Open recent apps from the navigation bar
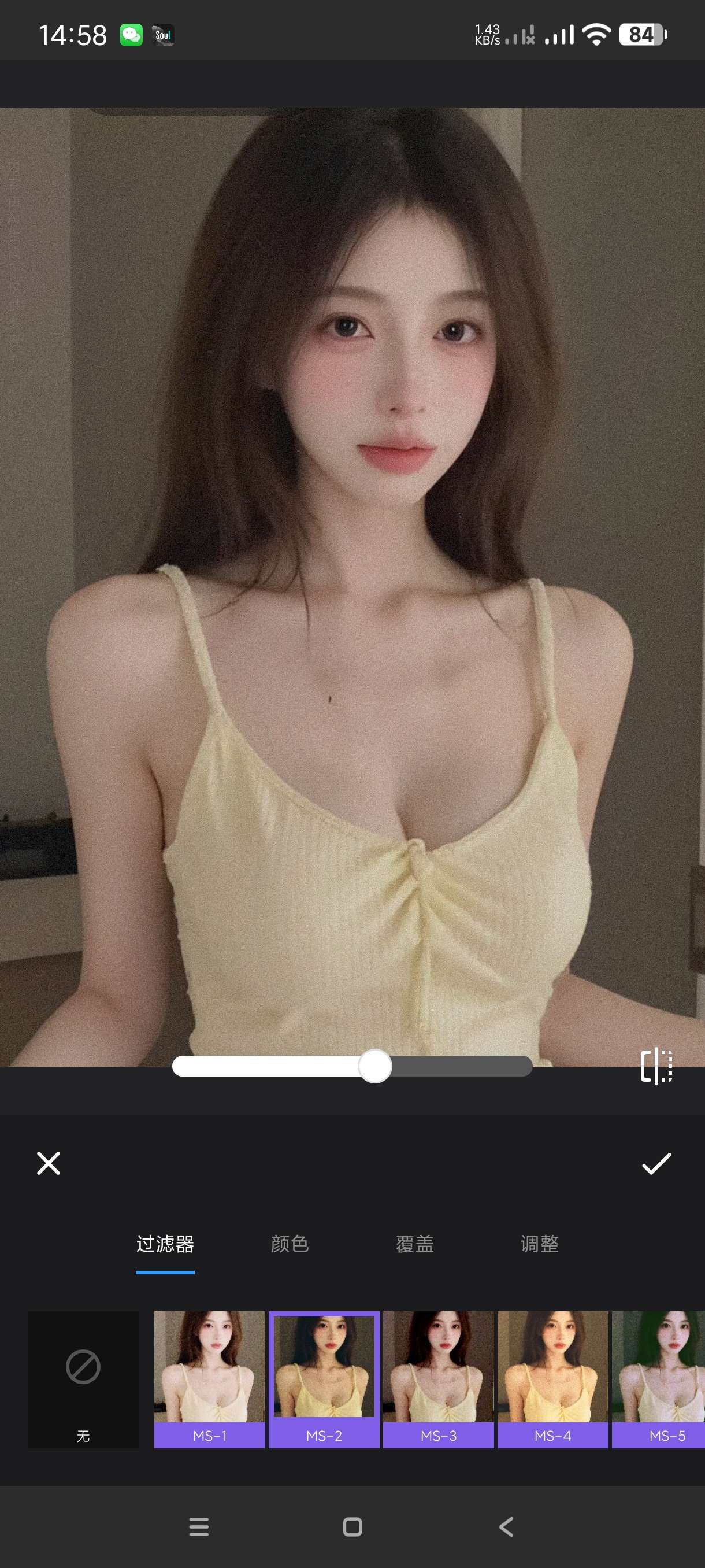The width and height of the screenshot is (705, 1568). (x=199, y=1526)
